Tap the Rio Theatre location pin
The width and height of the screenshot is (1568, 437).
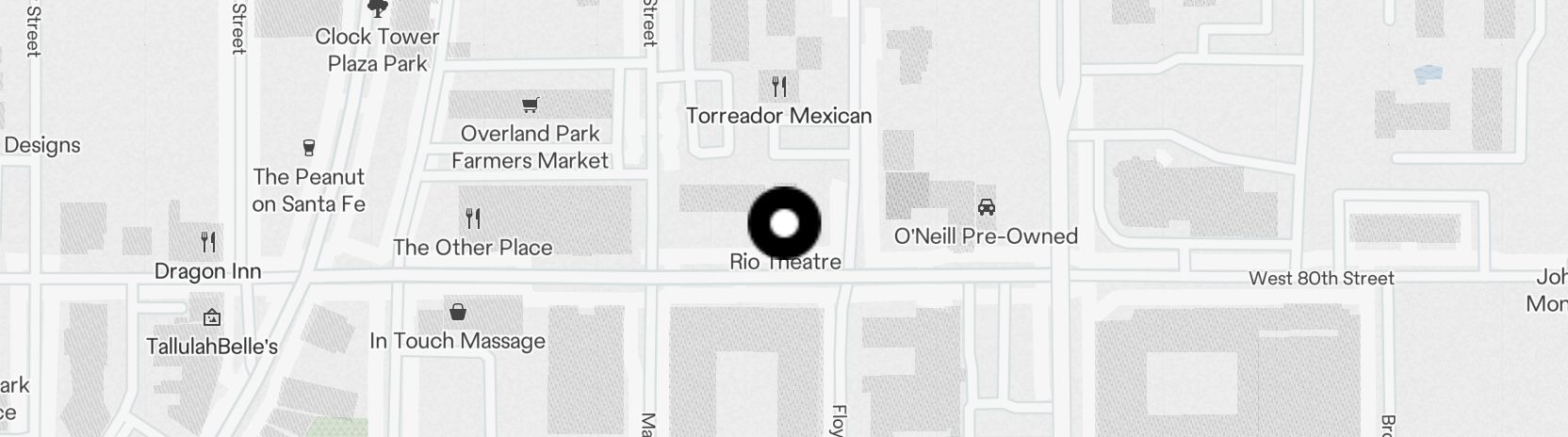(784, 224)
